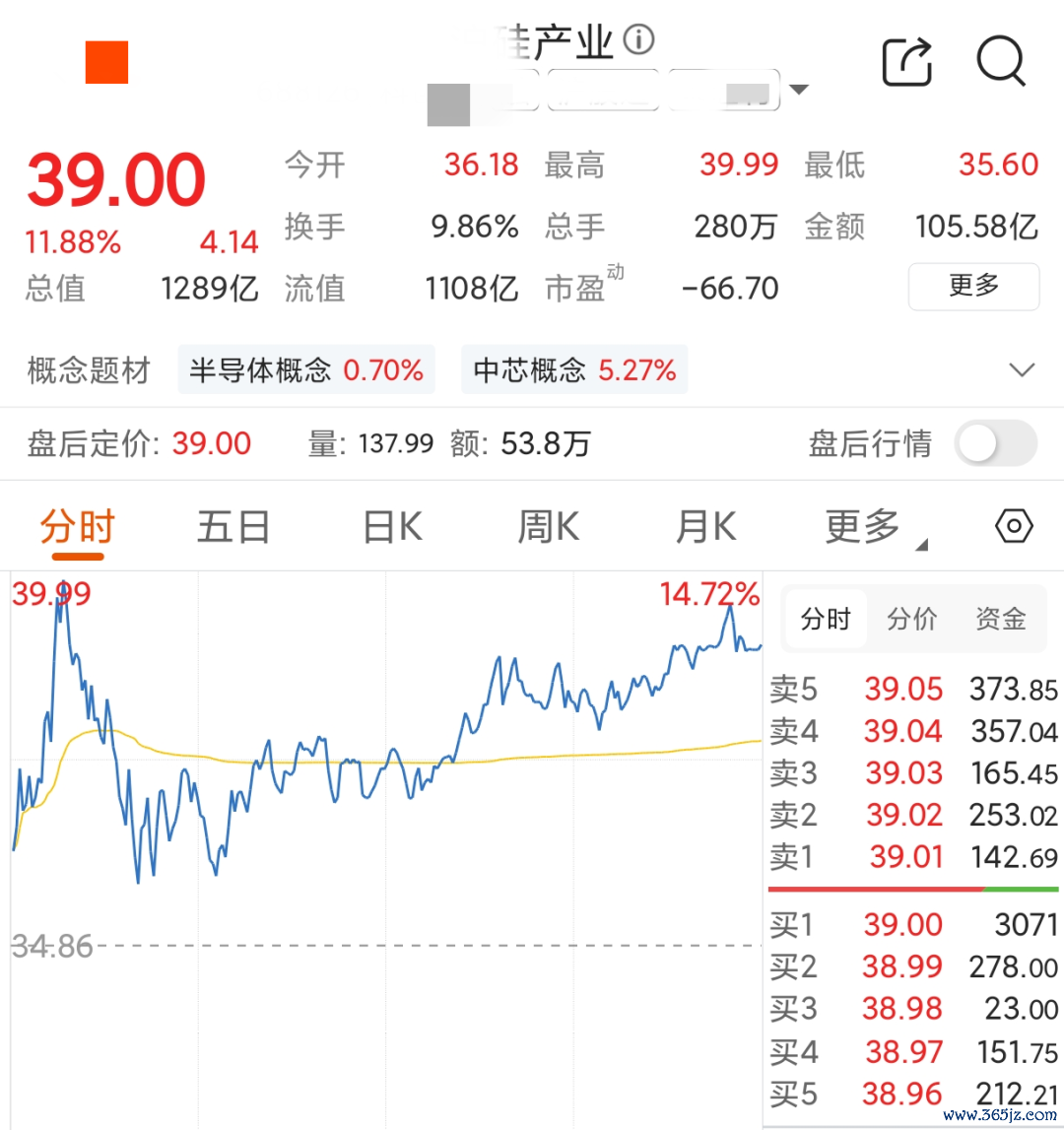Switch to 日K chart tab

point(392,527)
